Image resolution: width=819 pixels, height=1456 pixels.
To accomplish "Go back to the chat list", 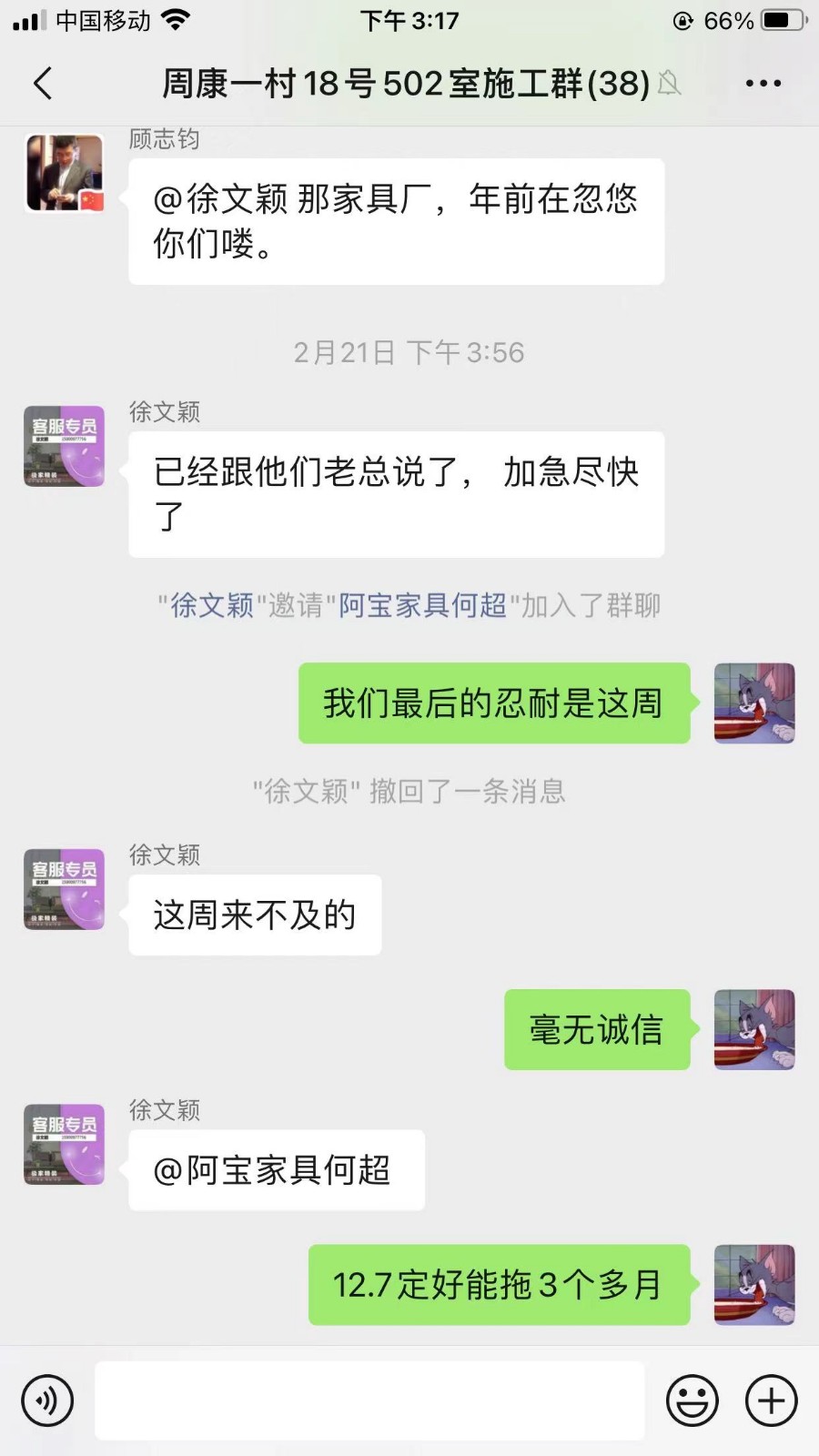I will point(43,83).
